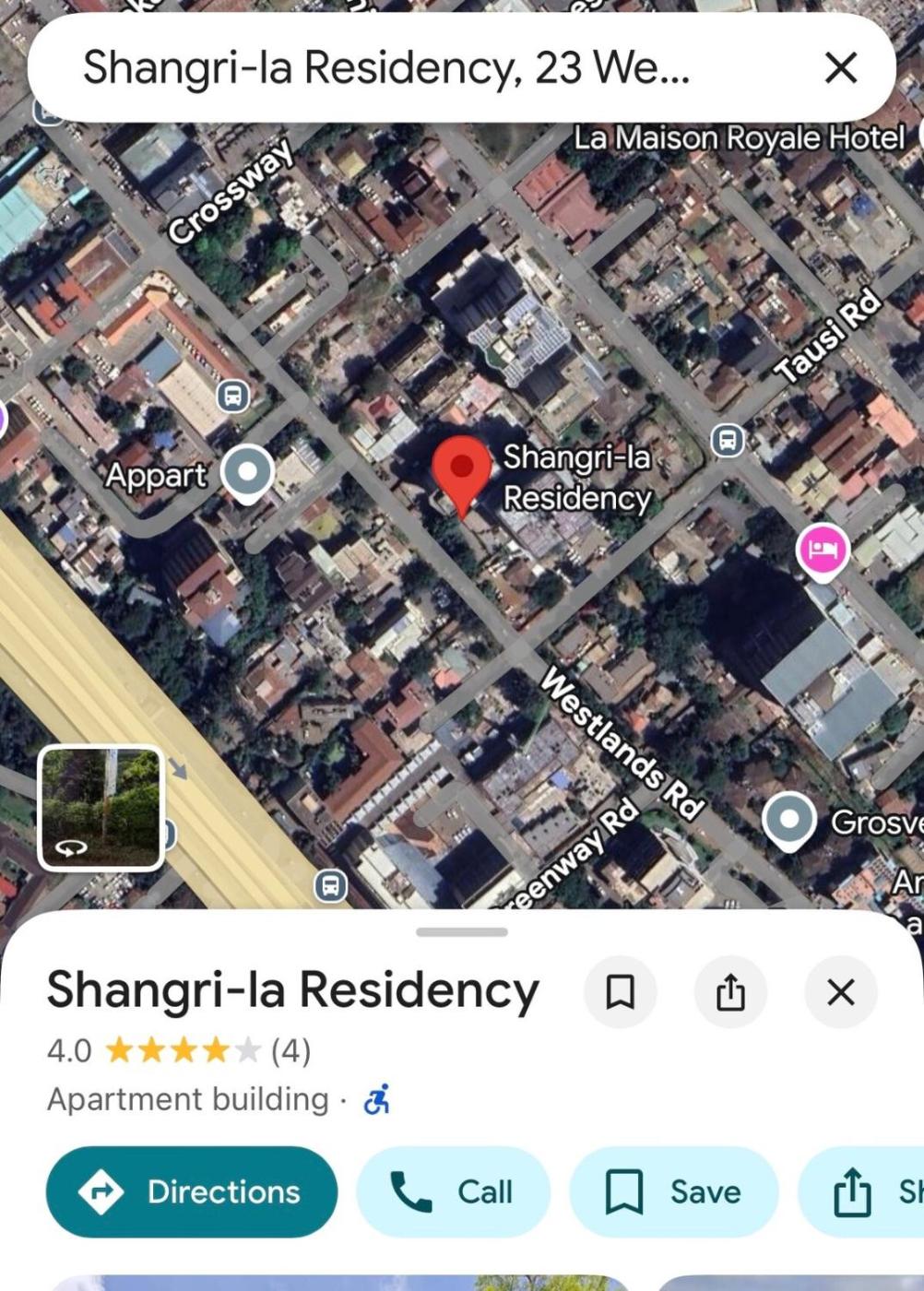
Task: Open the Street View thumbnail
Action: click(101, 808)
